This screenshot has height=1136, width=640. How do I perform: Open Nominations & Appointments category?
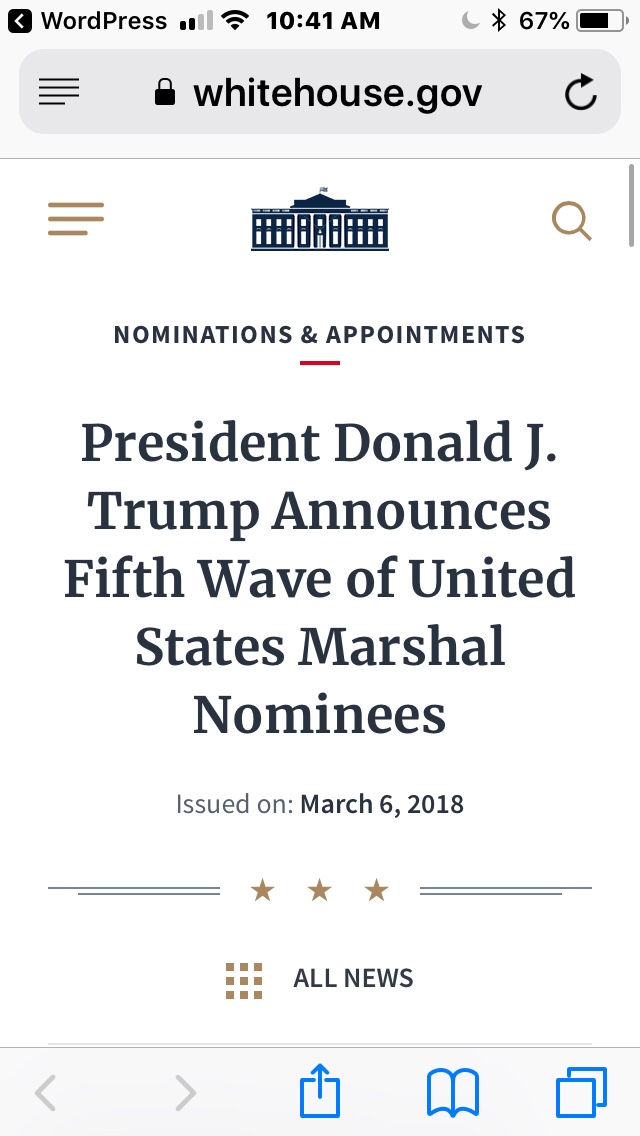(320, 335)
